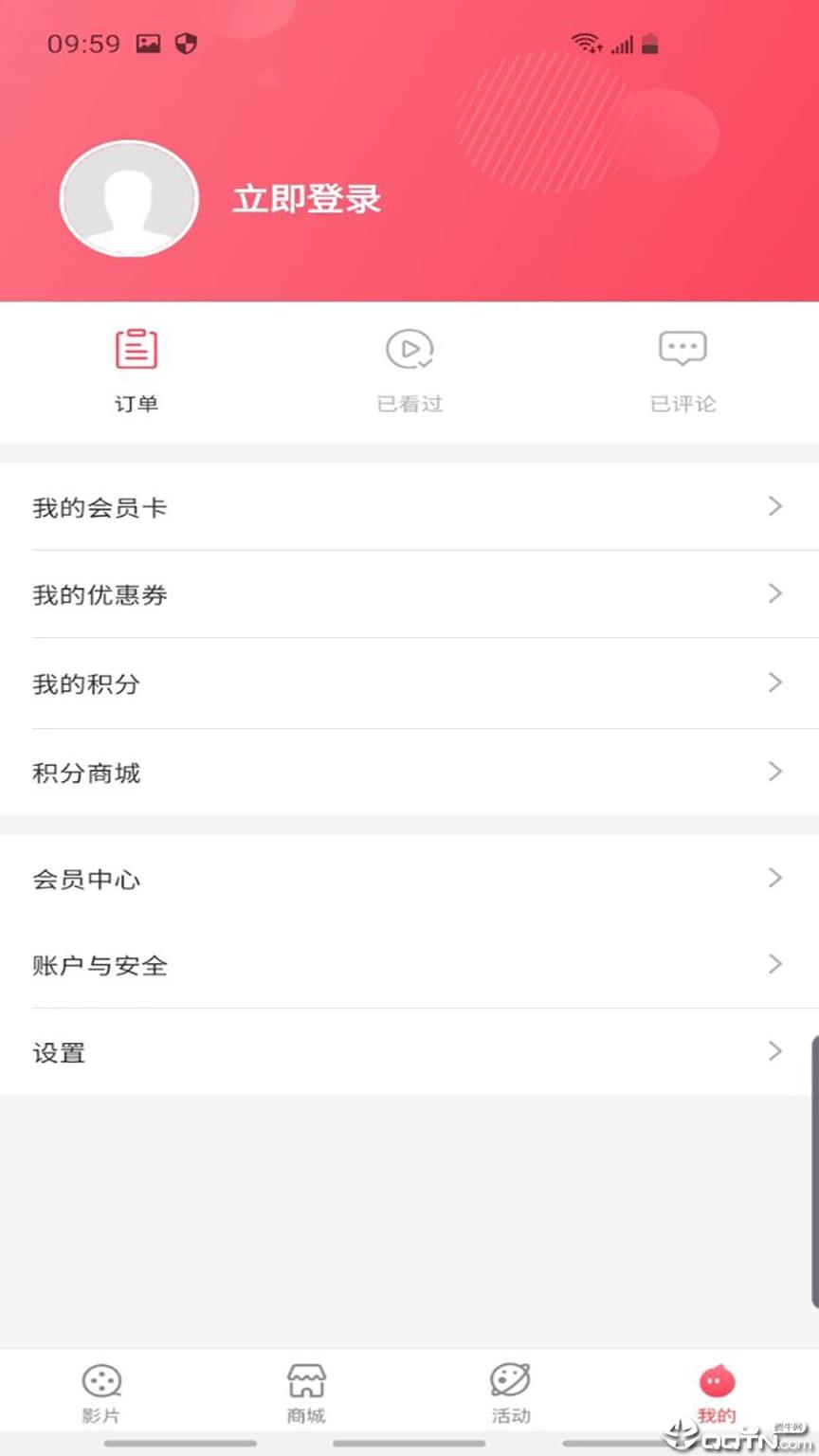Click the blank user avatar image
This screenshot has height=1456, width=819.
coord(130,199)
